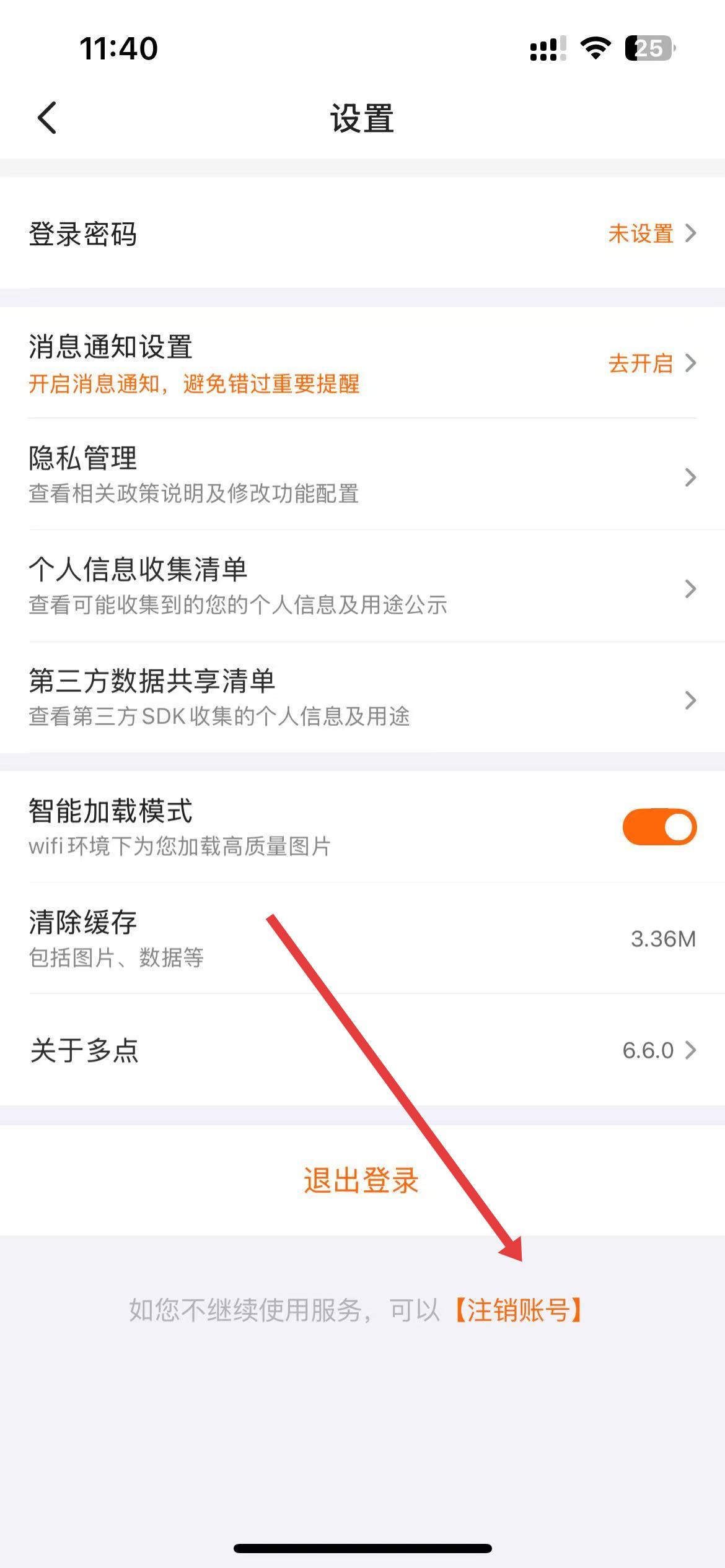The width and height of the screenshot is (725, 1568).
Task: Open 消息通知设置 to enable notifications
Action: (x=362, y=363)
